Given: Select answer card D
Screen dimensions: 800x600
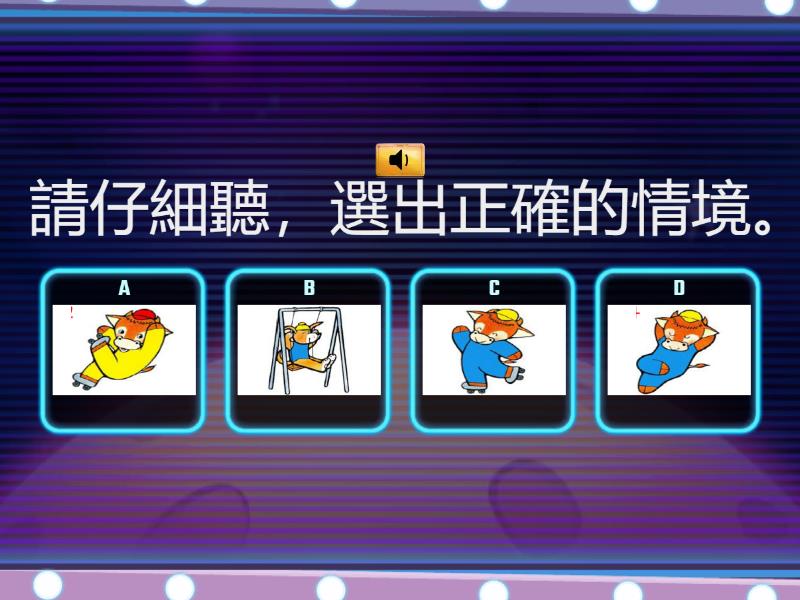Looking at the screenshot, I should (678, 350).
